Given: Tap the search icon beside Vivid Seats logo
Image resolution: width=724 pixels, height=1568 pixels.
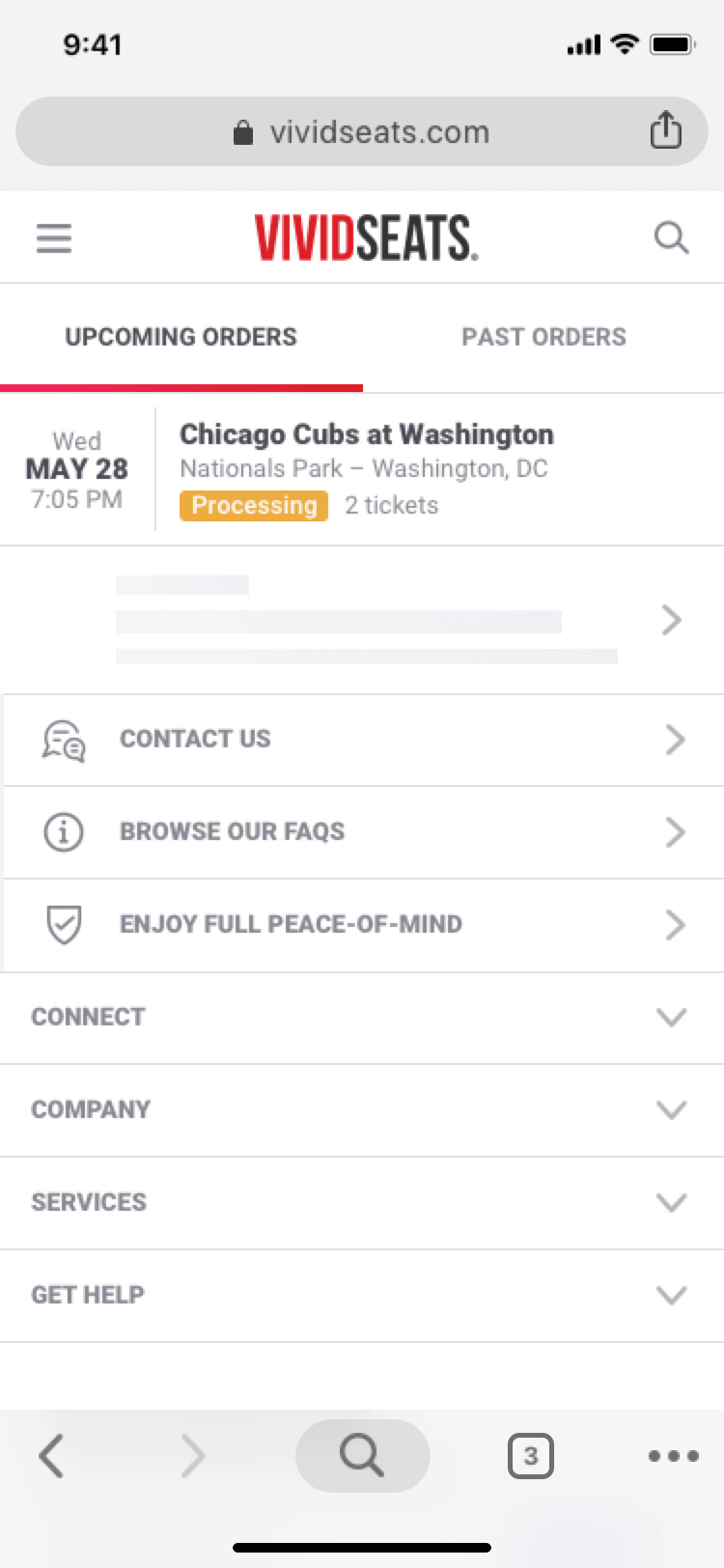Looking at the screenshot, I should (x=671, y=238).
